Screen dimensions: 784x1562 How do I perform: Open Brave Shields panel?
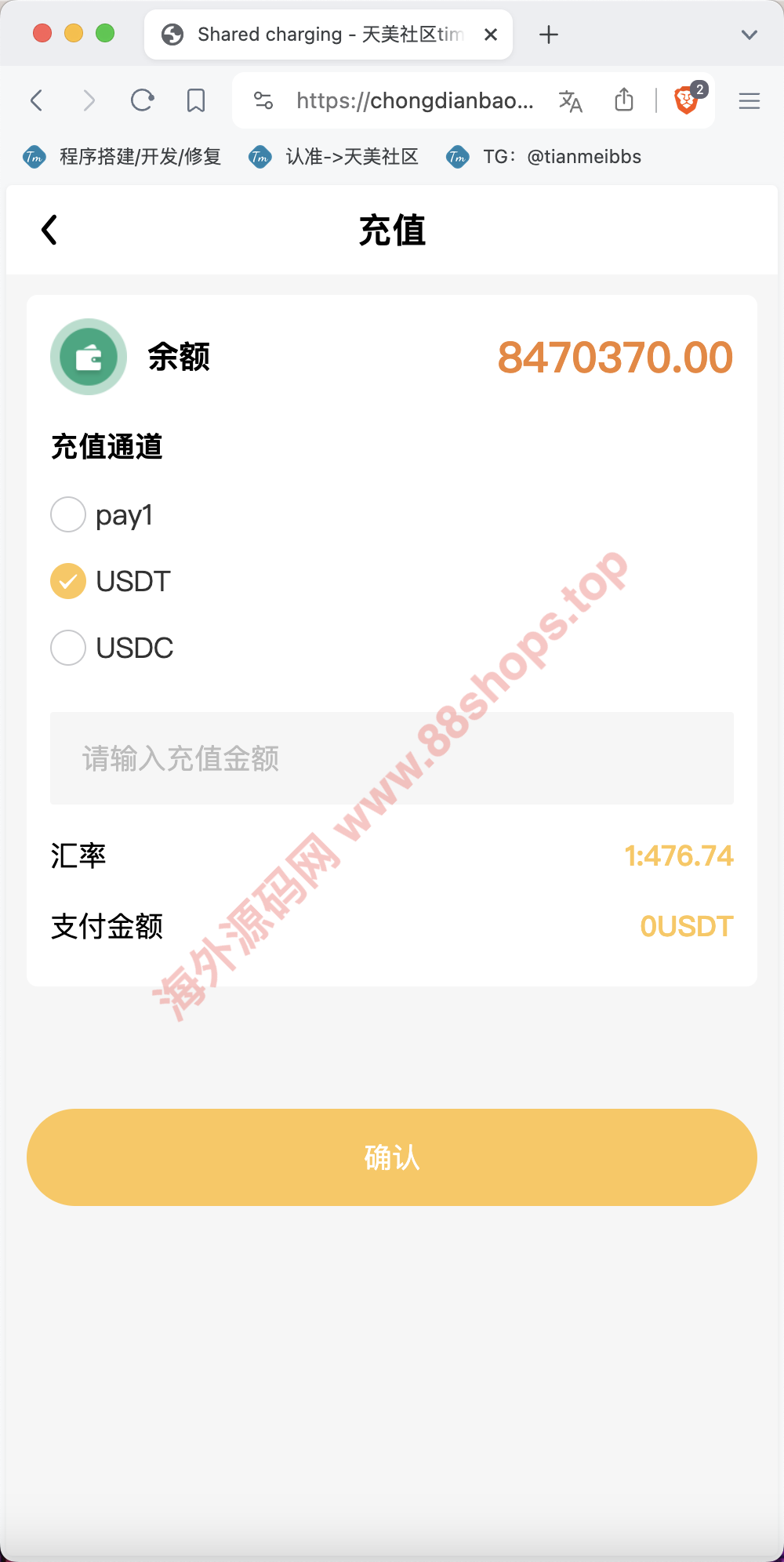point(687,100)
